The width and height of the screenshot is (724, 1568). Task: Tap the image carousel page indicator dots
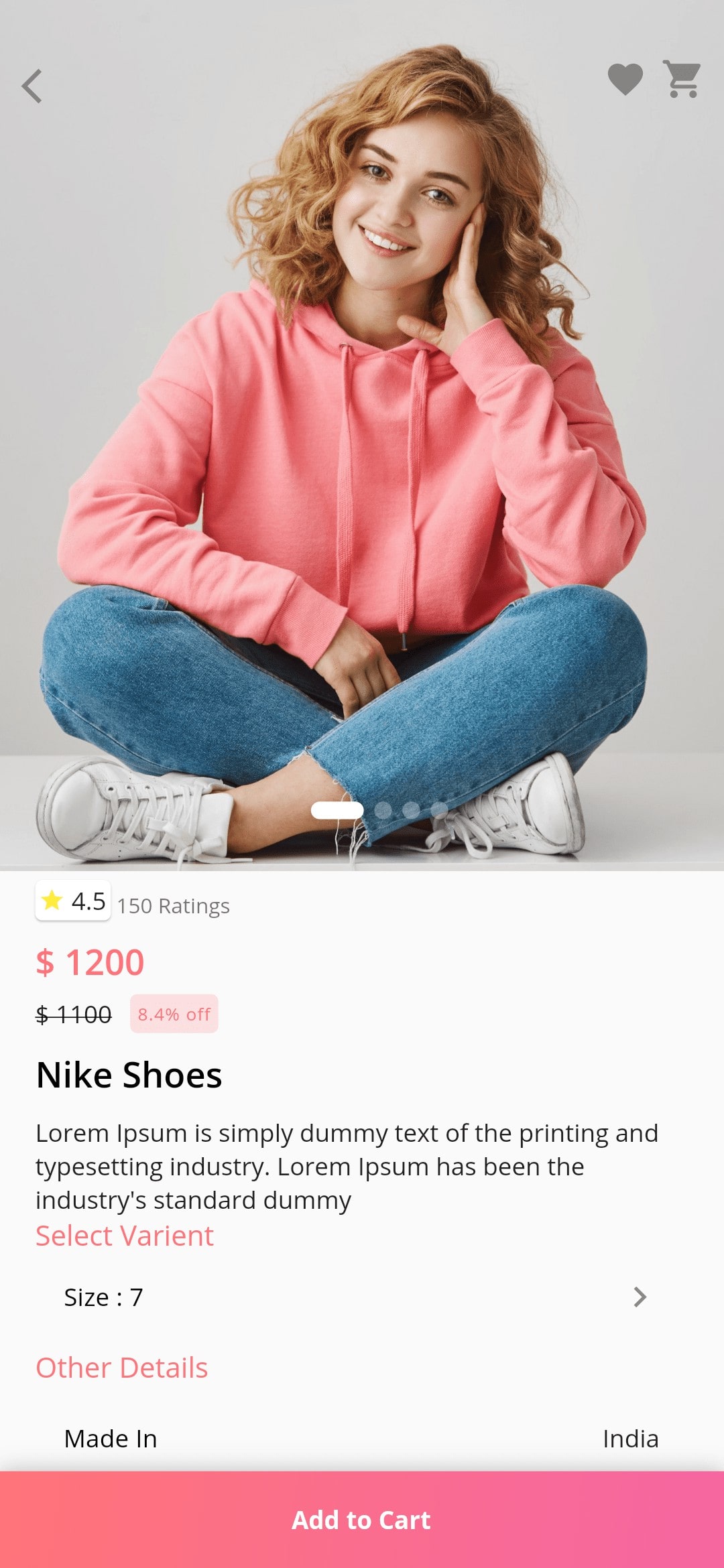pyautogui.click(x=380, y=810)
